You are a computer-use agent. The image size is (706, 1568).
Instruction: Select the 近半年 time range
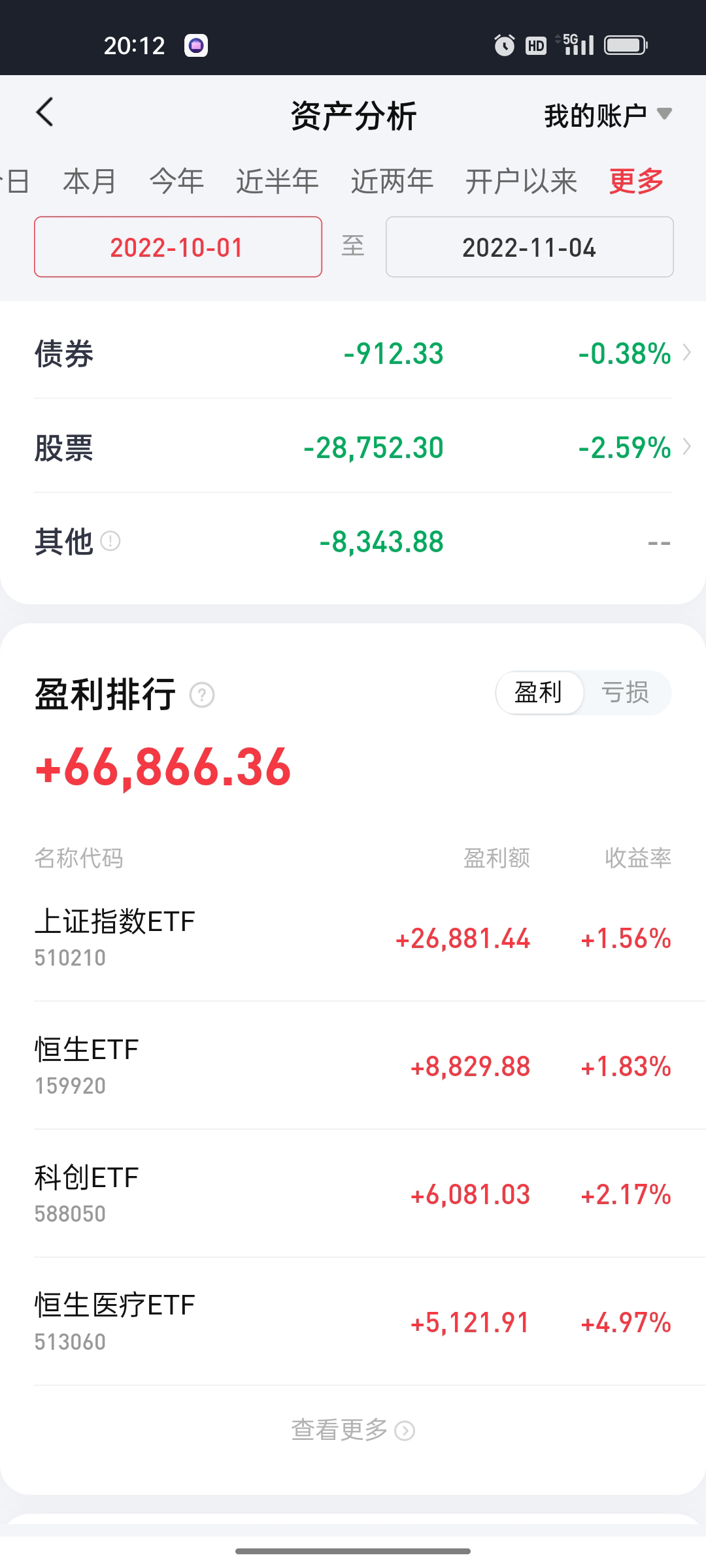pyautogui.click(x=277, y=181)
